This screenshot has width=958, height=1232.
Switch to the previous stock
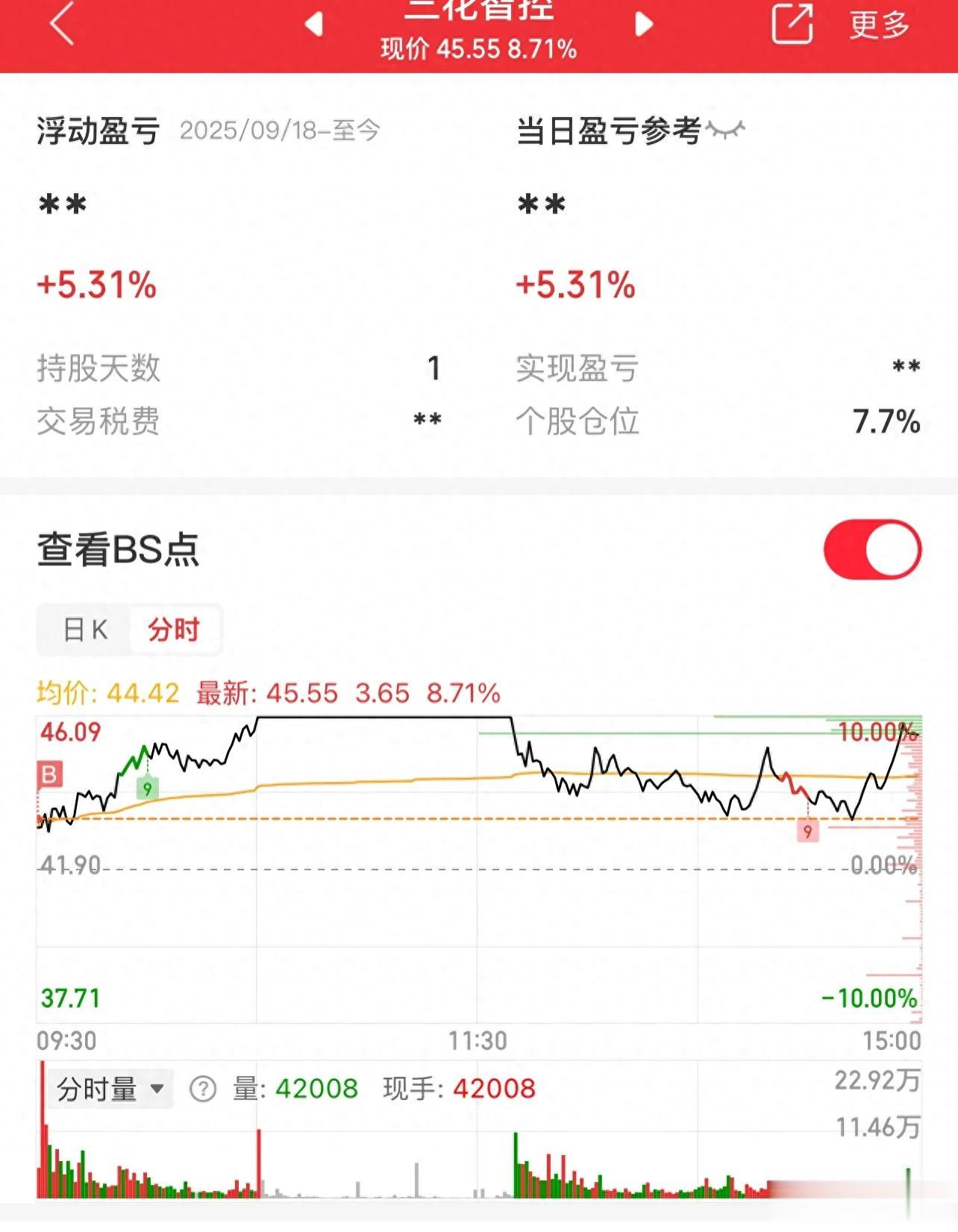(314, 24)
